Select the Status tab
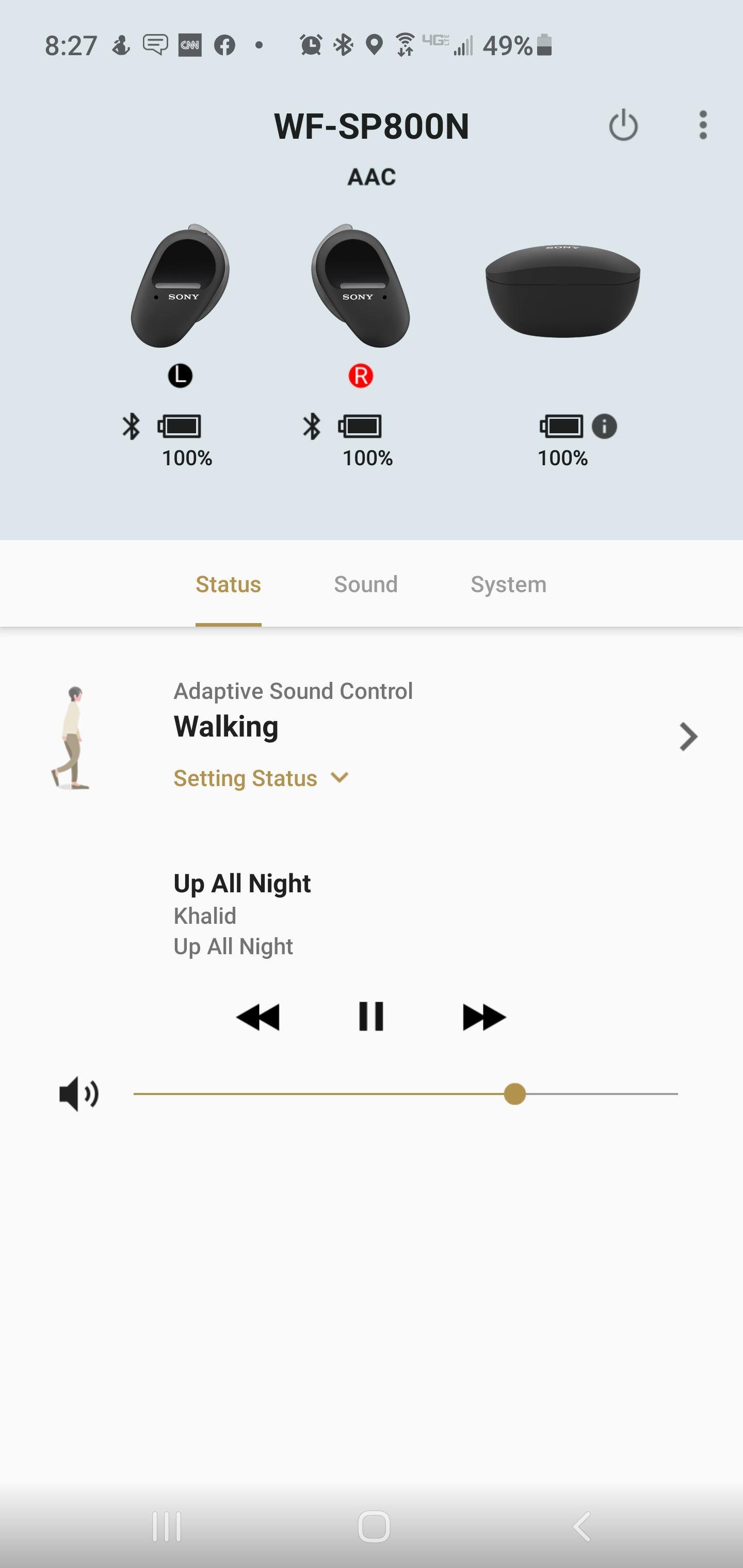Image resolution: width=743 pixels, height=1568 pixels. pos(228,584)
